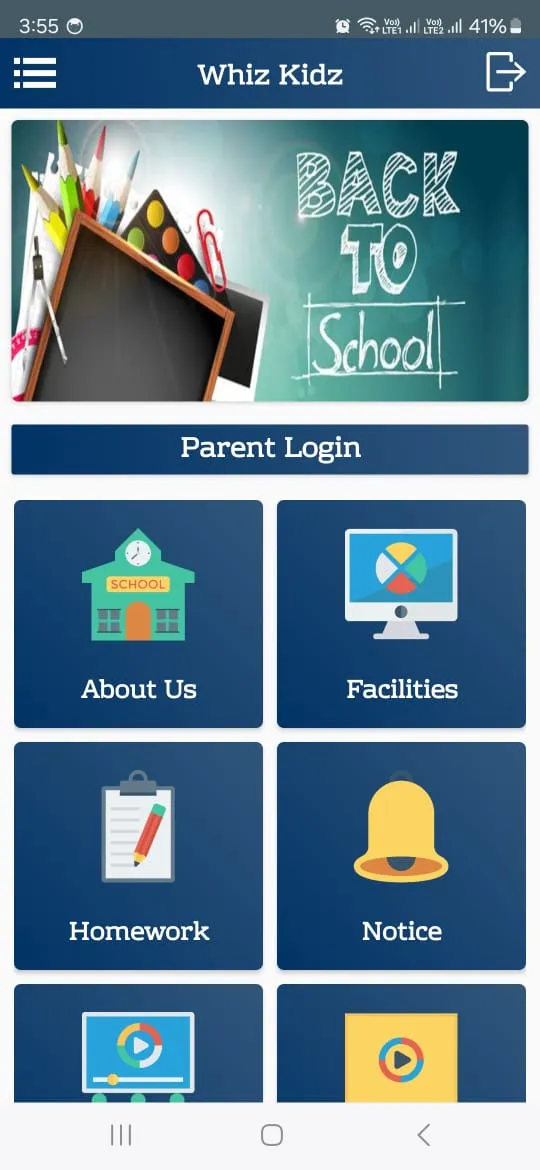Go to the system home button
This screenshot has height=1170, width=540.
(271, 1135)
